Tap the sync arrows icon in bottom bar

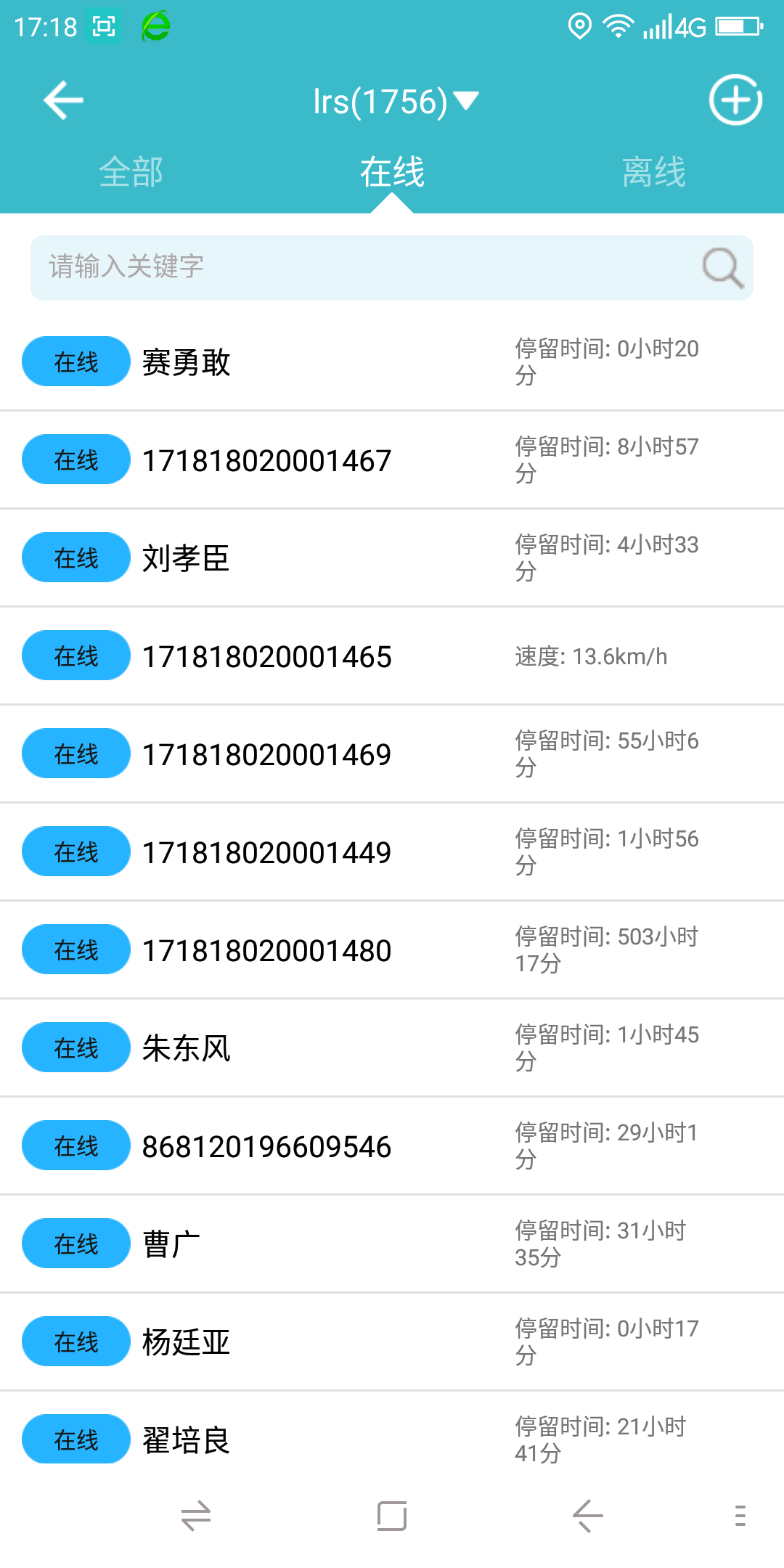point(196,1516)
